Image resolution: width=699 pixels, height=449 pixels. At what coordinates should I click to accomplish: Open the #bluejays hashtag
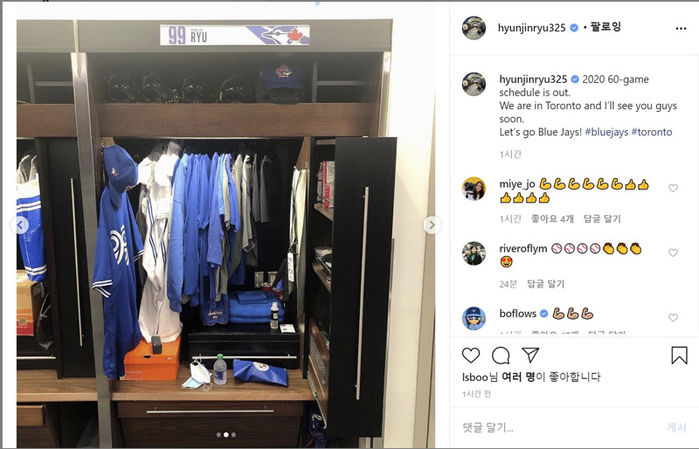point(606,132)
